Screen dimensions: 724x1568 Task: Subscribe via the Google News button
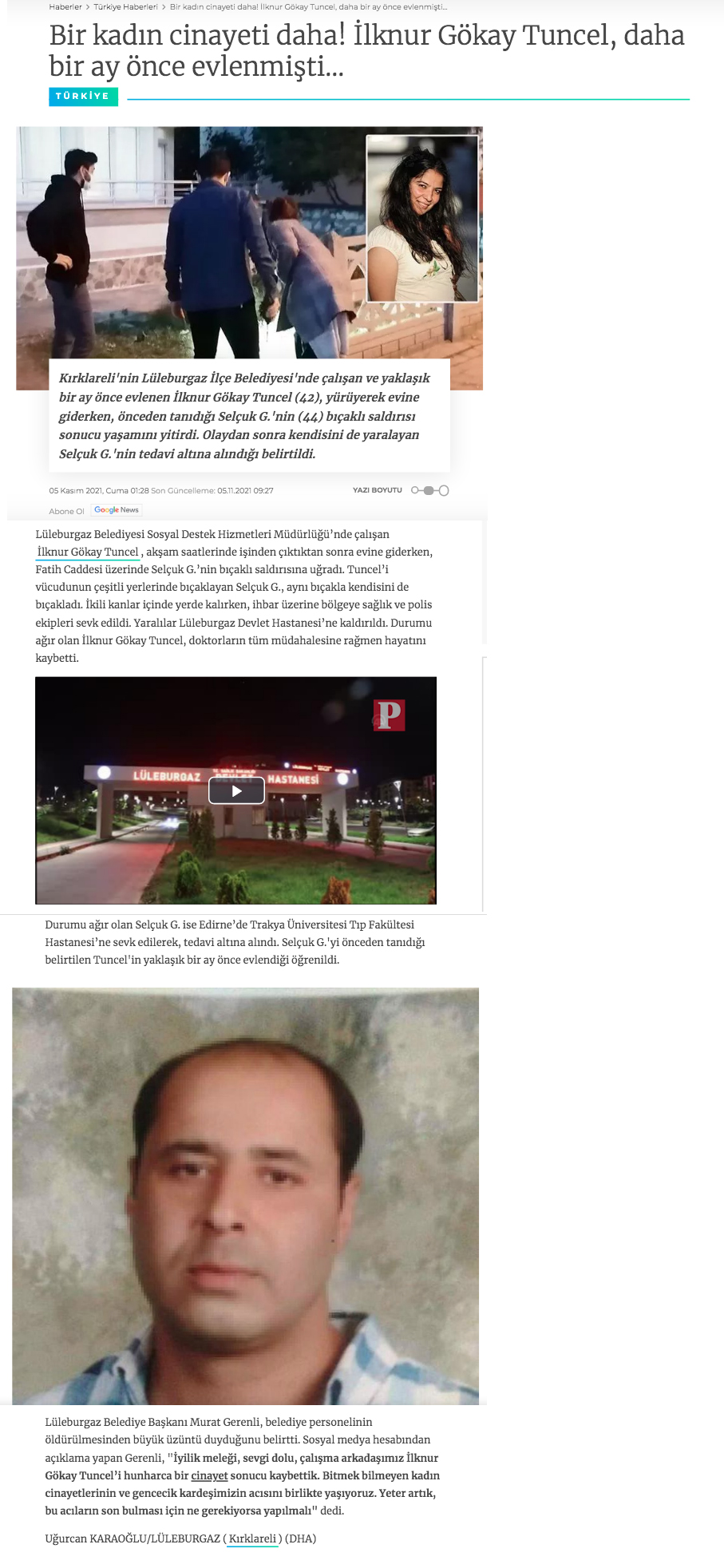pyautogui.click(x=117, y=510)
